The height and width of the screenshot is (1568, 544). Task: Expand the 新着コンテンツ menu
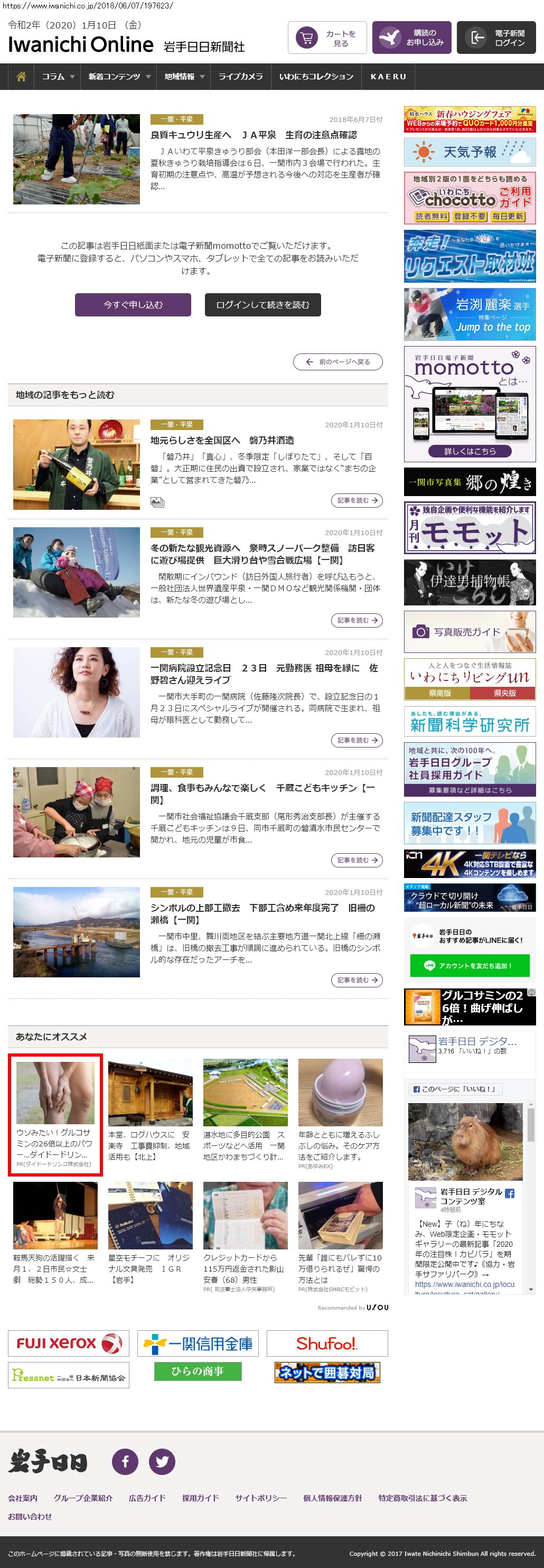[119, 77]
